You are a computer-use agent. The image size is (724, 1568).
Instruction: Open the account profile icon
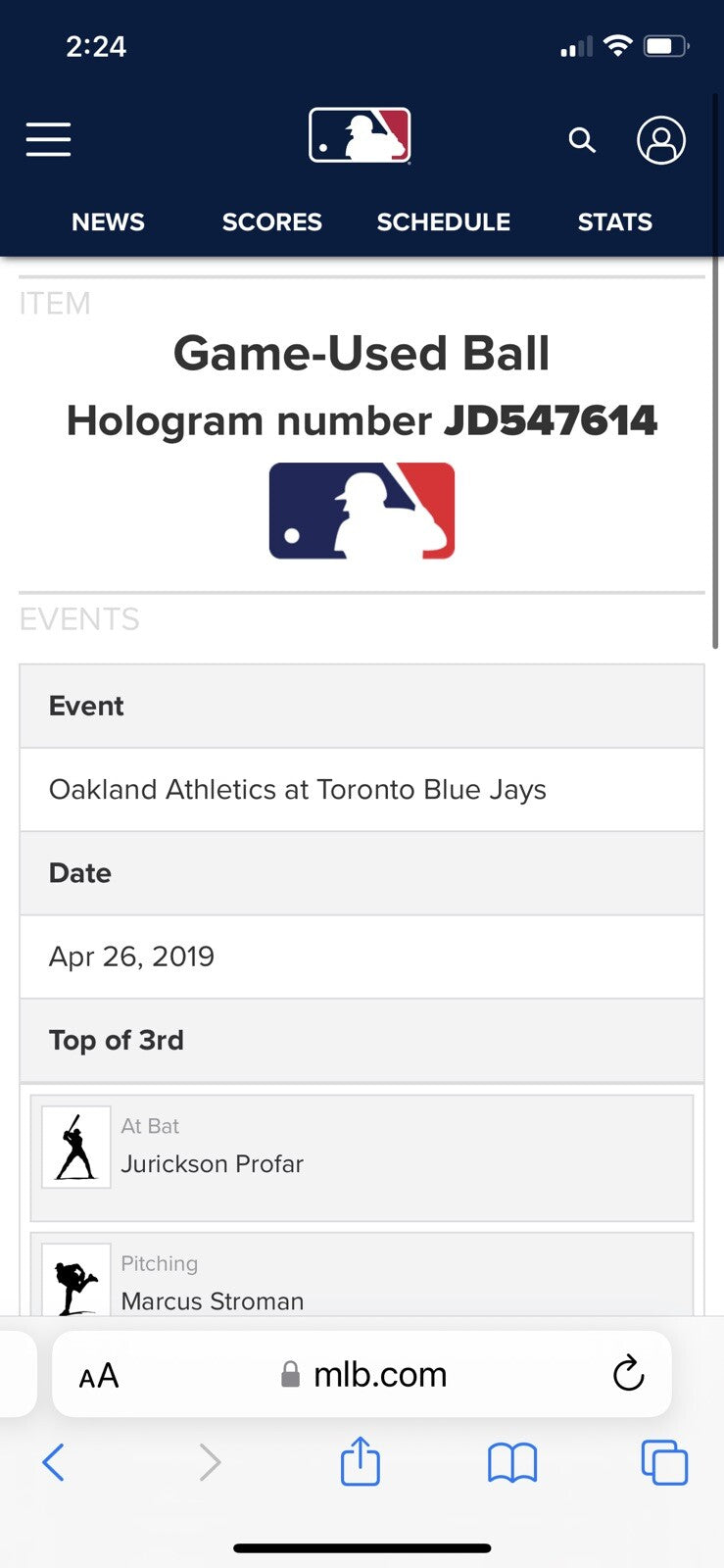click(x=661, y=140)
